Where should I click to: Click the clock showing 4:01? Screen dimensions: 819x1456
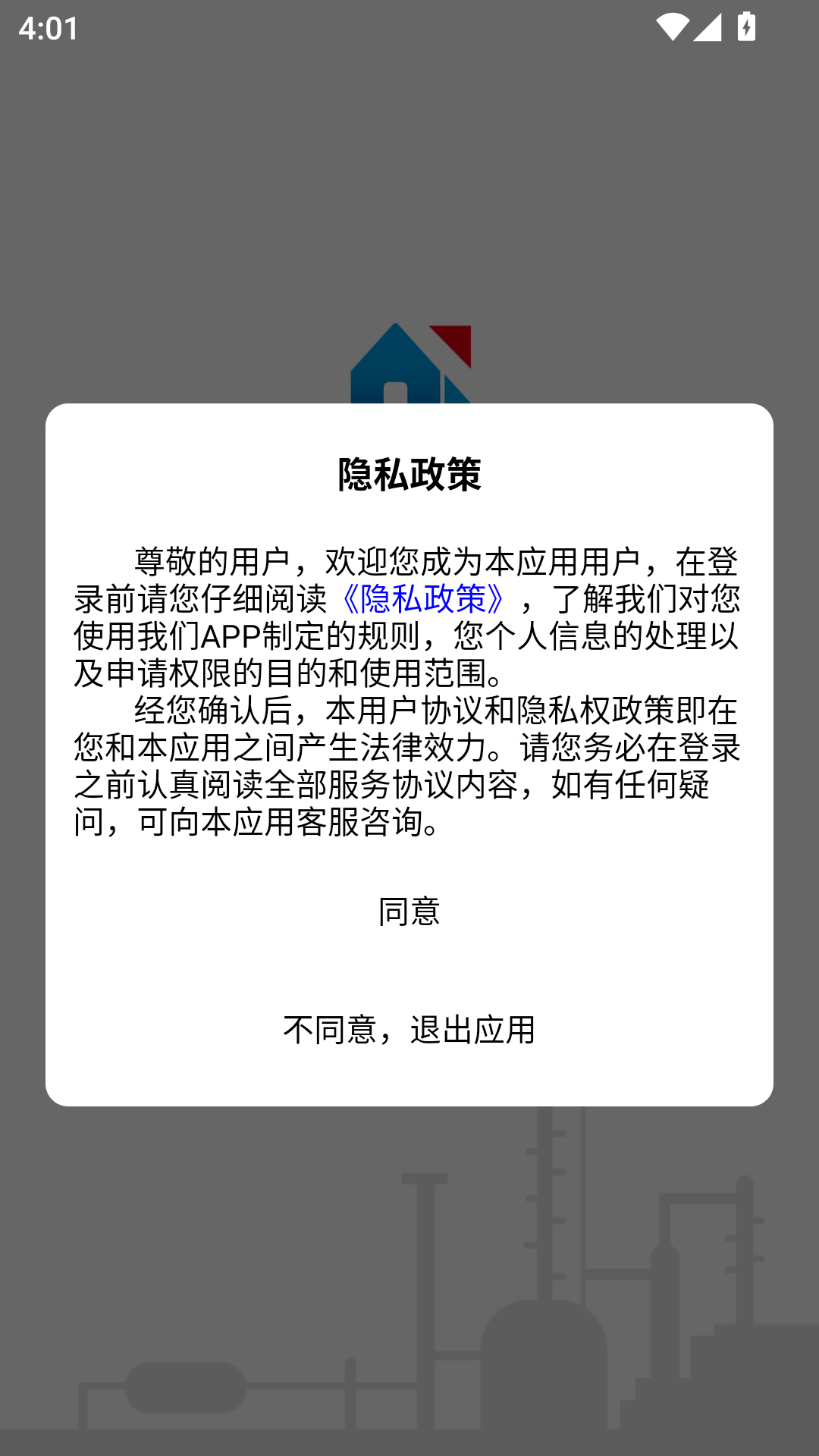click(x=48, y=29)
